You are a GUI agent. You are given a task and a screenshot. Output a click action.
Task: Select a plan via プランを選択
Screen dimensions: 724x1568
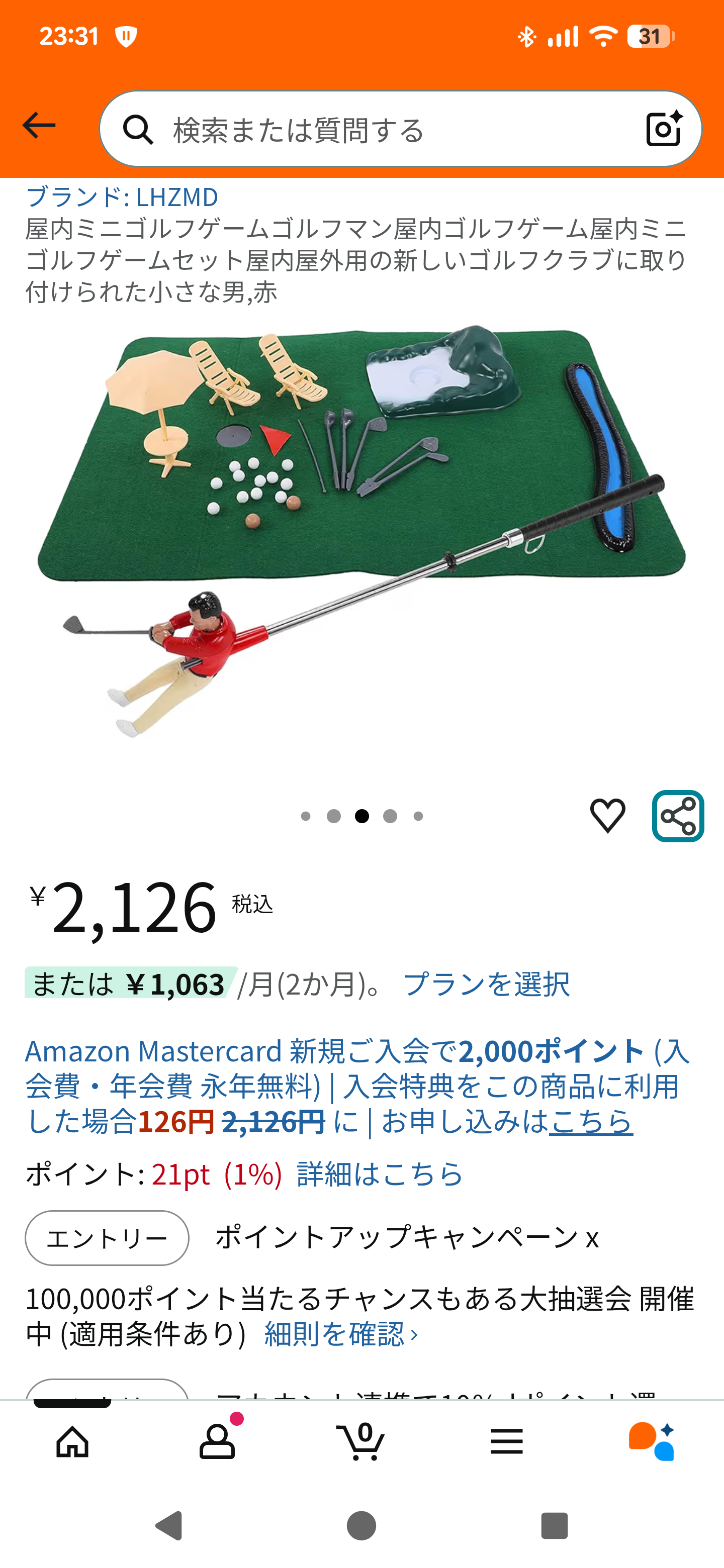(486, 984)
